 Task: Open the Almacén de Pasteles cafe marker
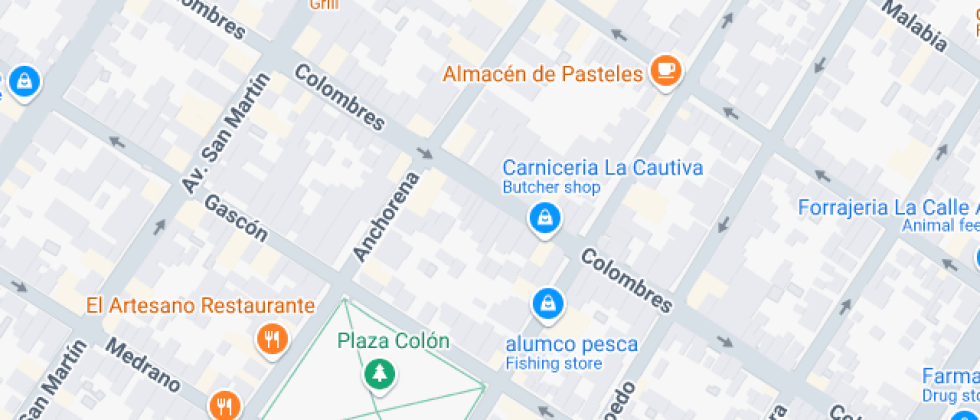(665, 71)
